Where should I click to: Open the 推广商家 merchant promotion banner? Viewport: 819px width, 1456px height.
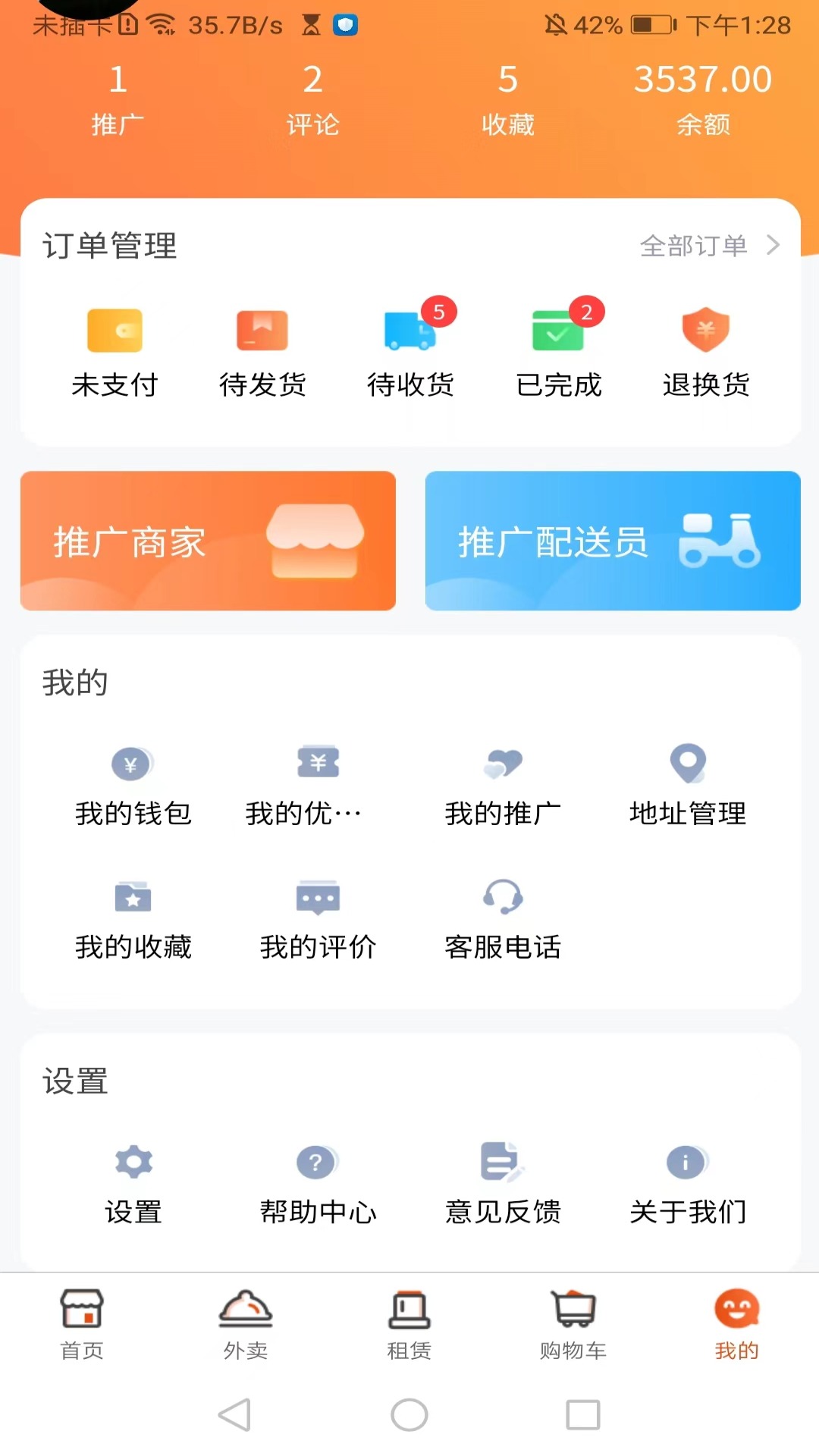point(208,541)
